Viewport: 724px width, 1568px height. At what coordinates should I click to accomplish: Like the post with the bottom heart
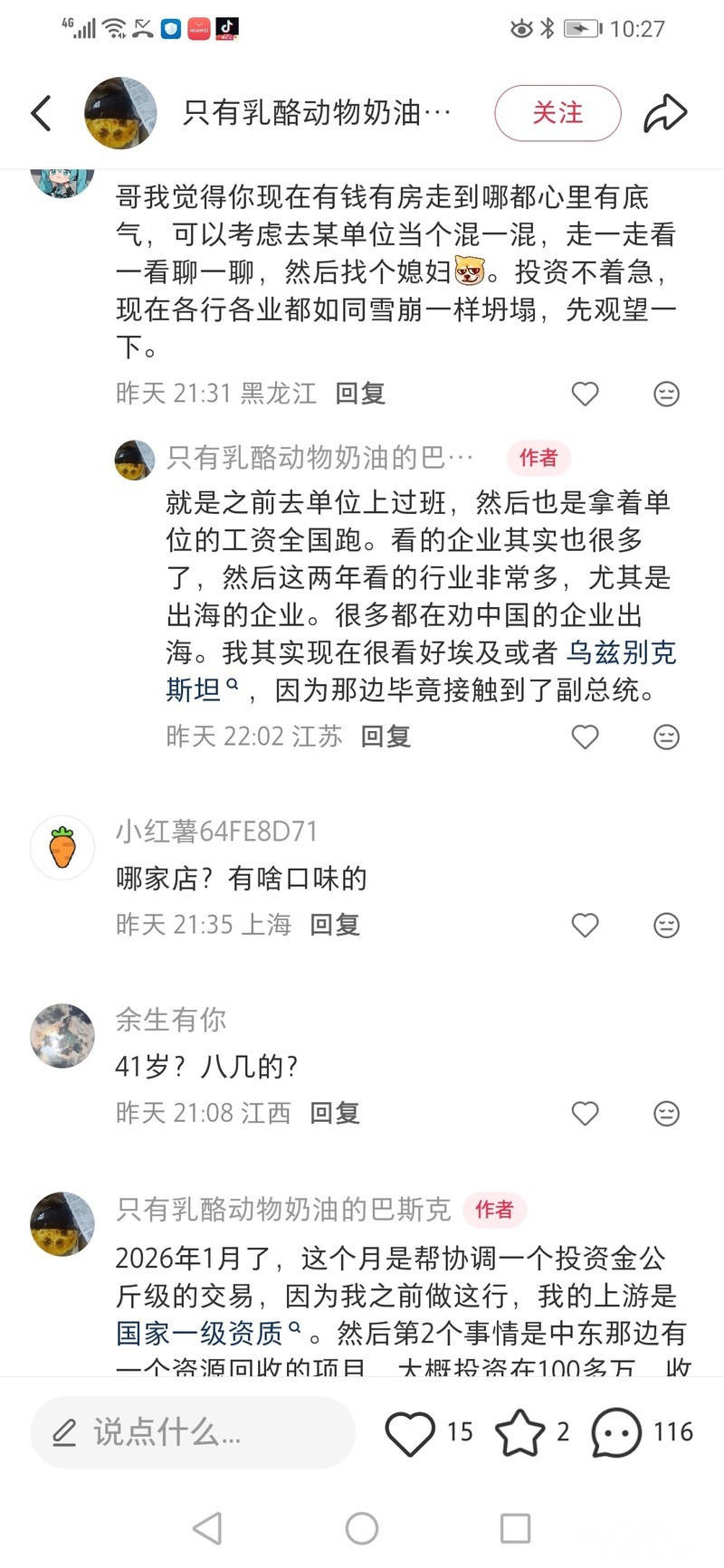click(410, 1433)
